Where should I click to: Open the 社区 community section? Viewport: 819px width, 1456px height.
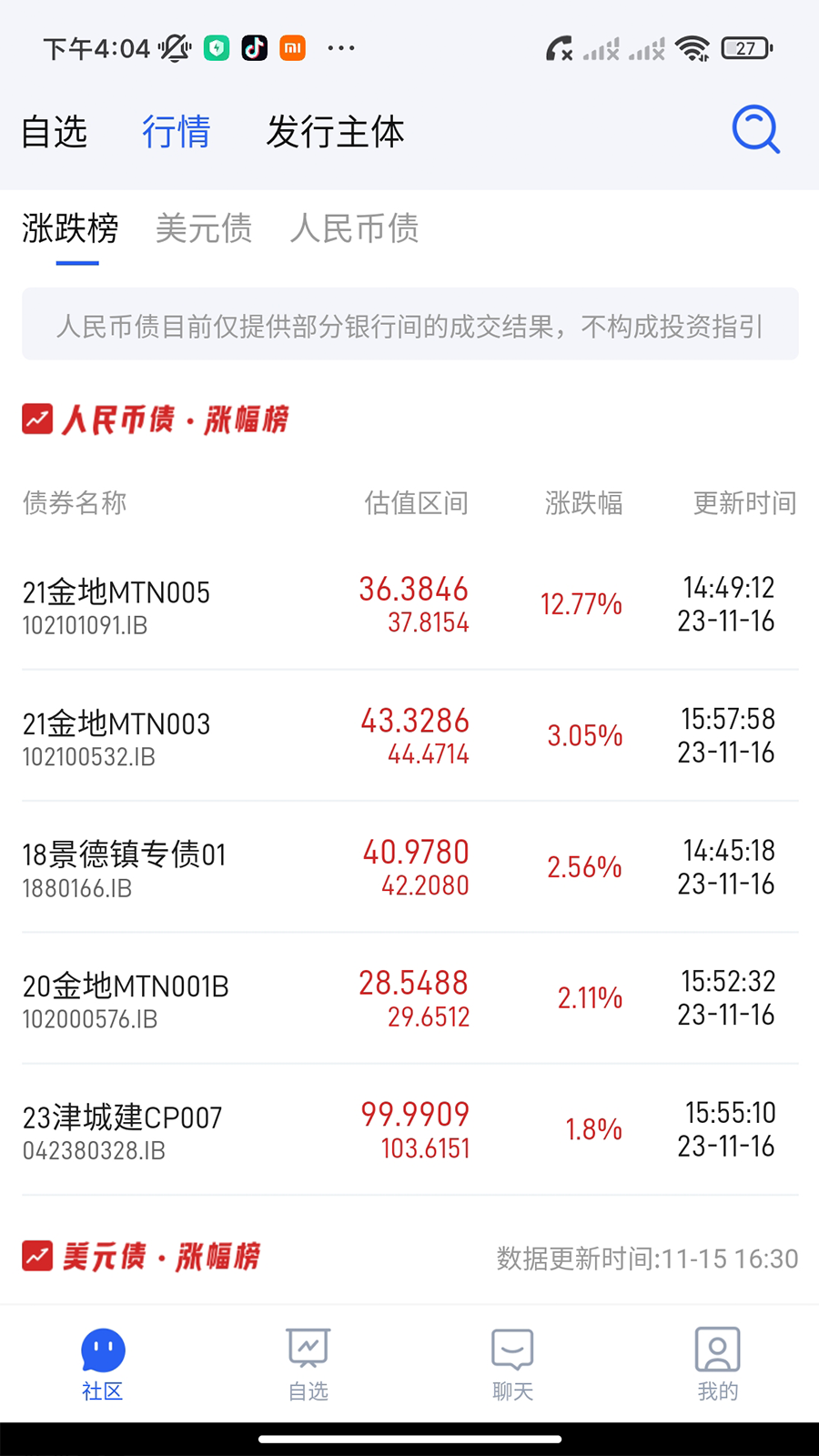(101, 1362)
